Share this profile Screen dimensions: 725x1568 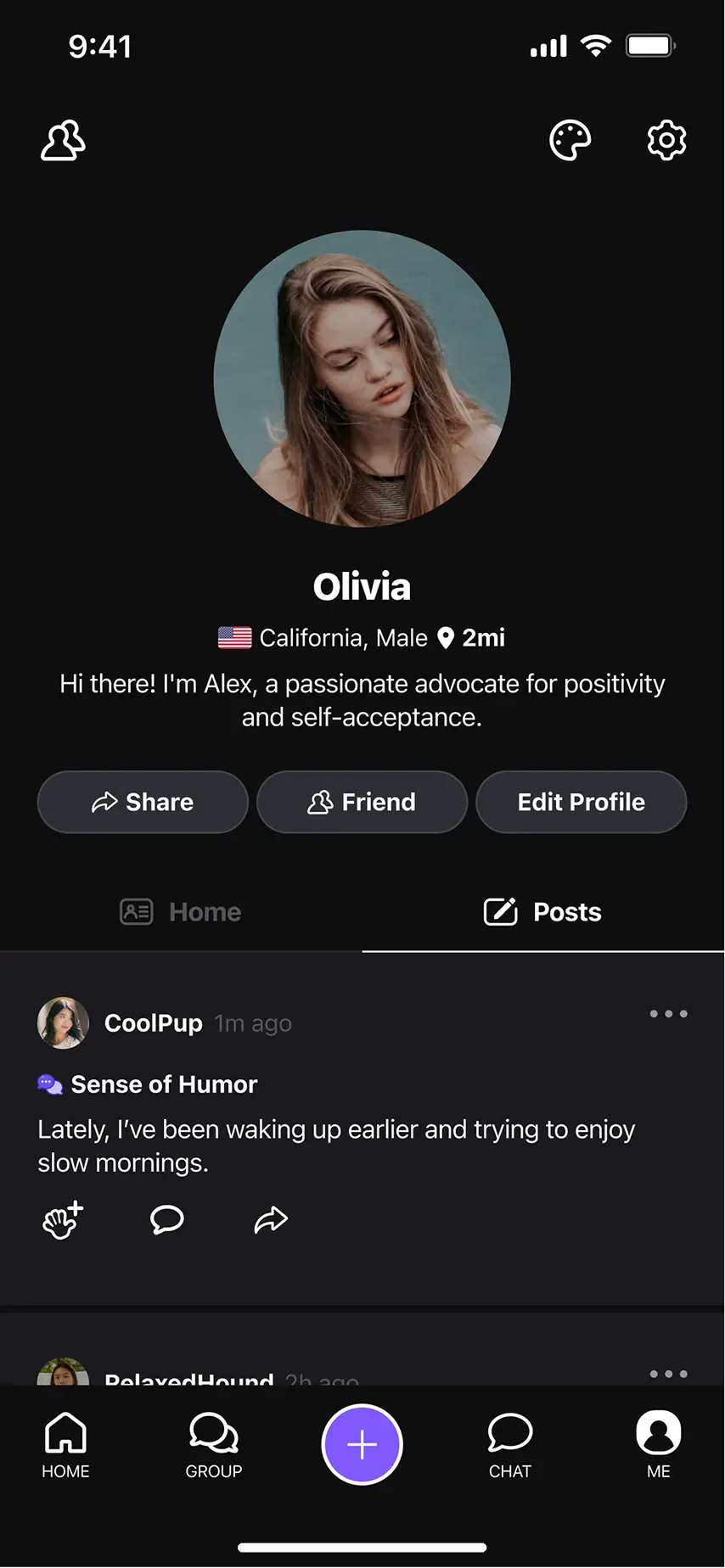pyautogui.click(x=143, y=802)
